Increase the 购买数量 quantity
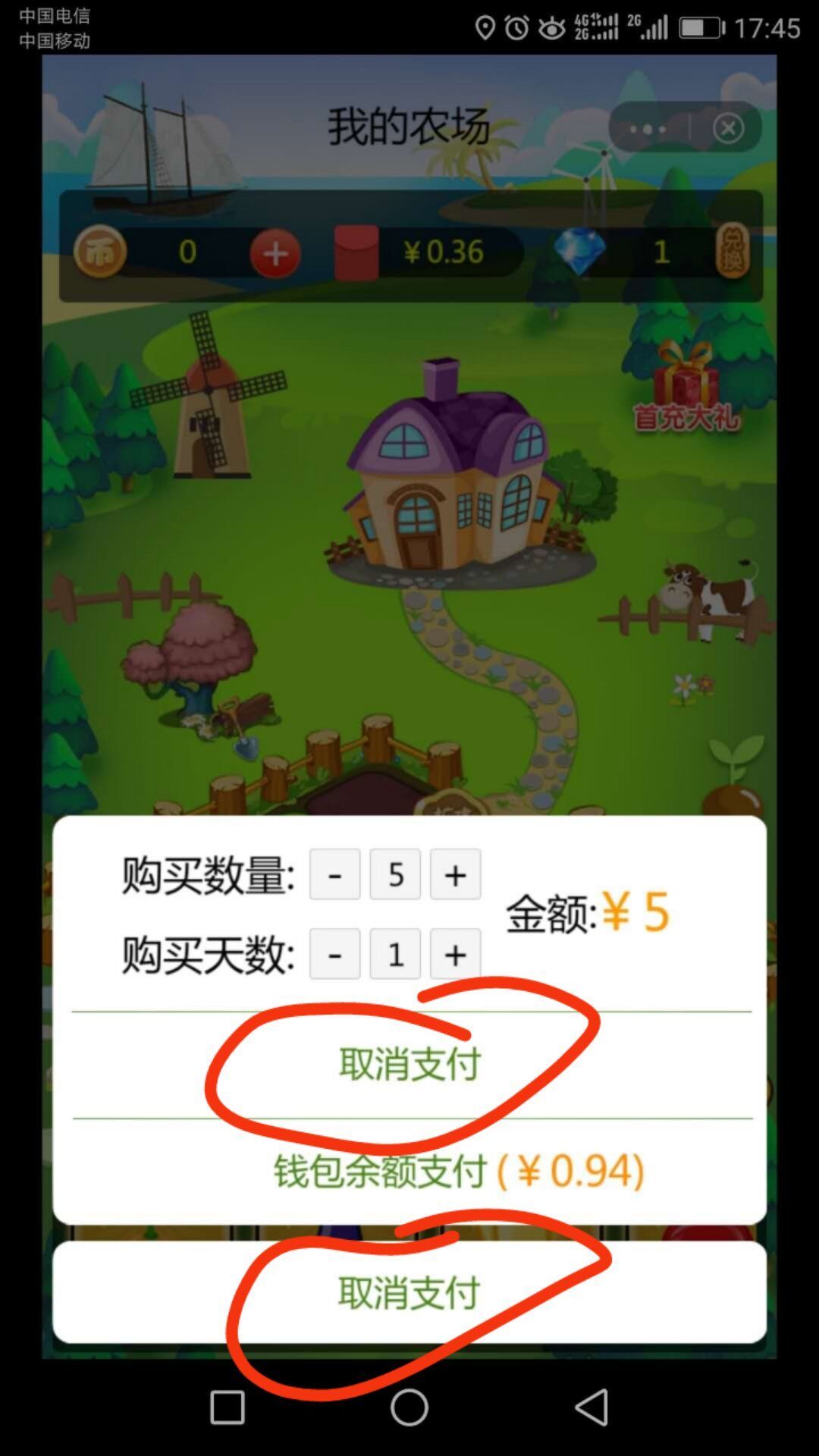The image size is (819, 1456). (x=455, y=874)
